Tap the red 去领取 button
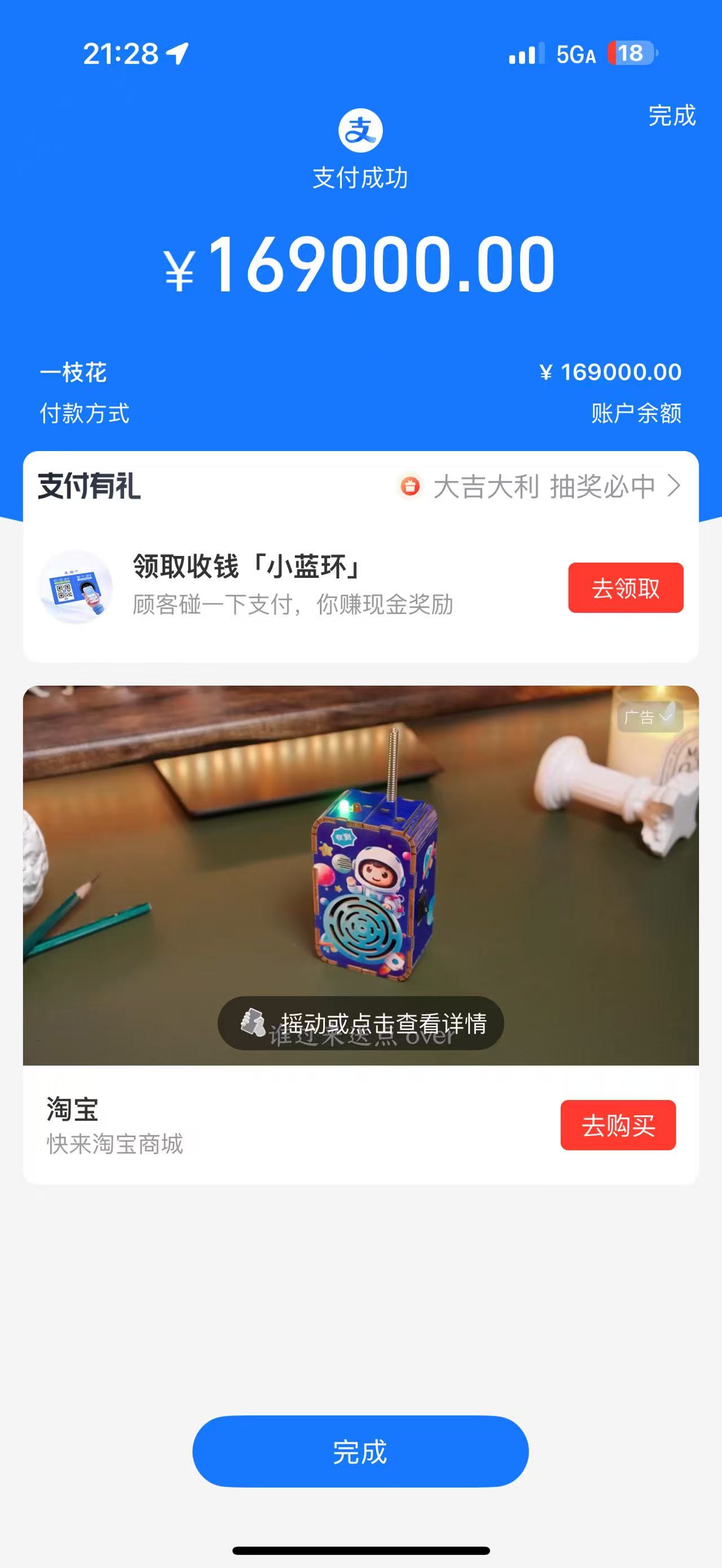722x1568 pixels. click(x=625, y=588)
